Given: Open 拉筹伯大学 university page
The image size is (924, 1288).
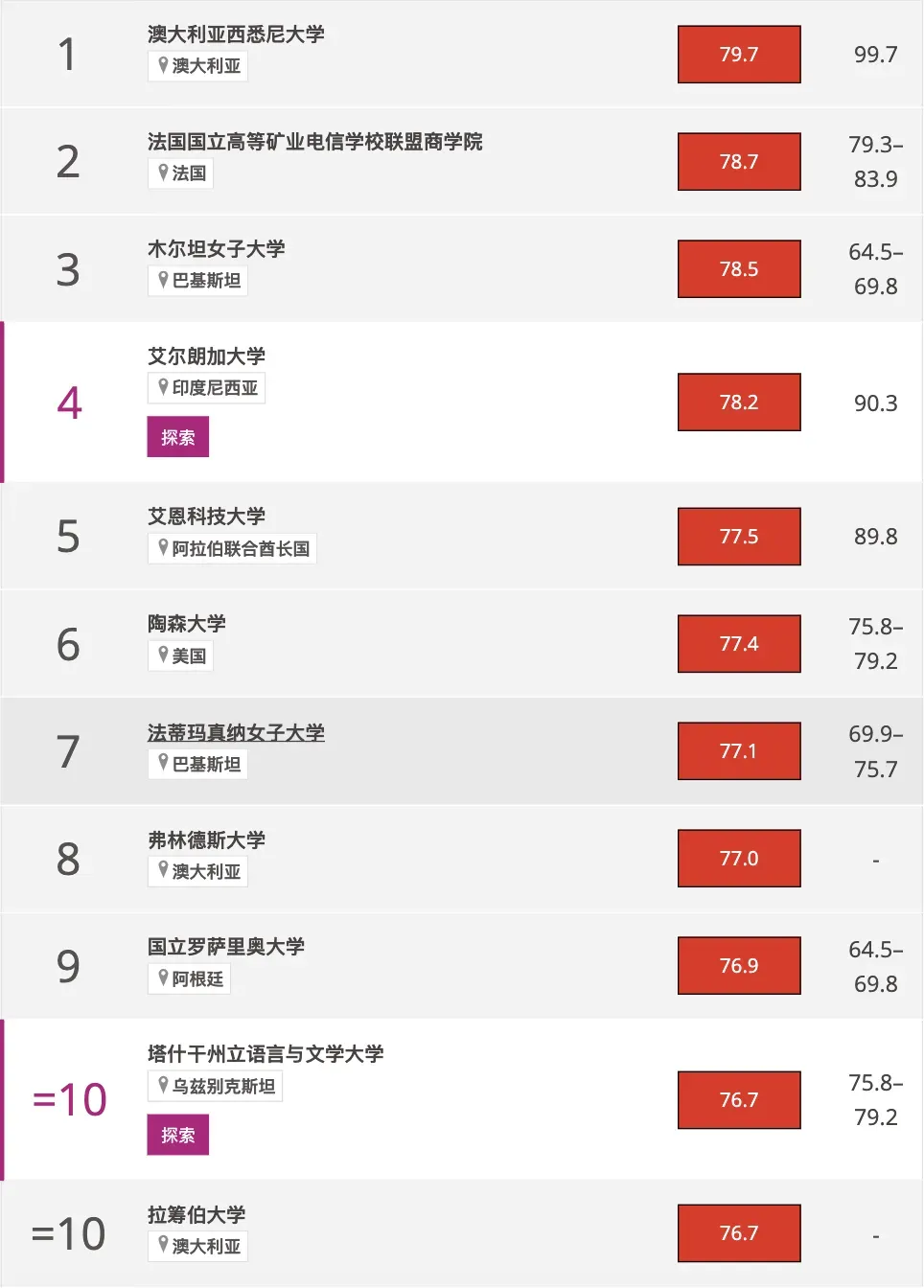Looking at the screenshot, I should (x=196, y=1215).
